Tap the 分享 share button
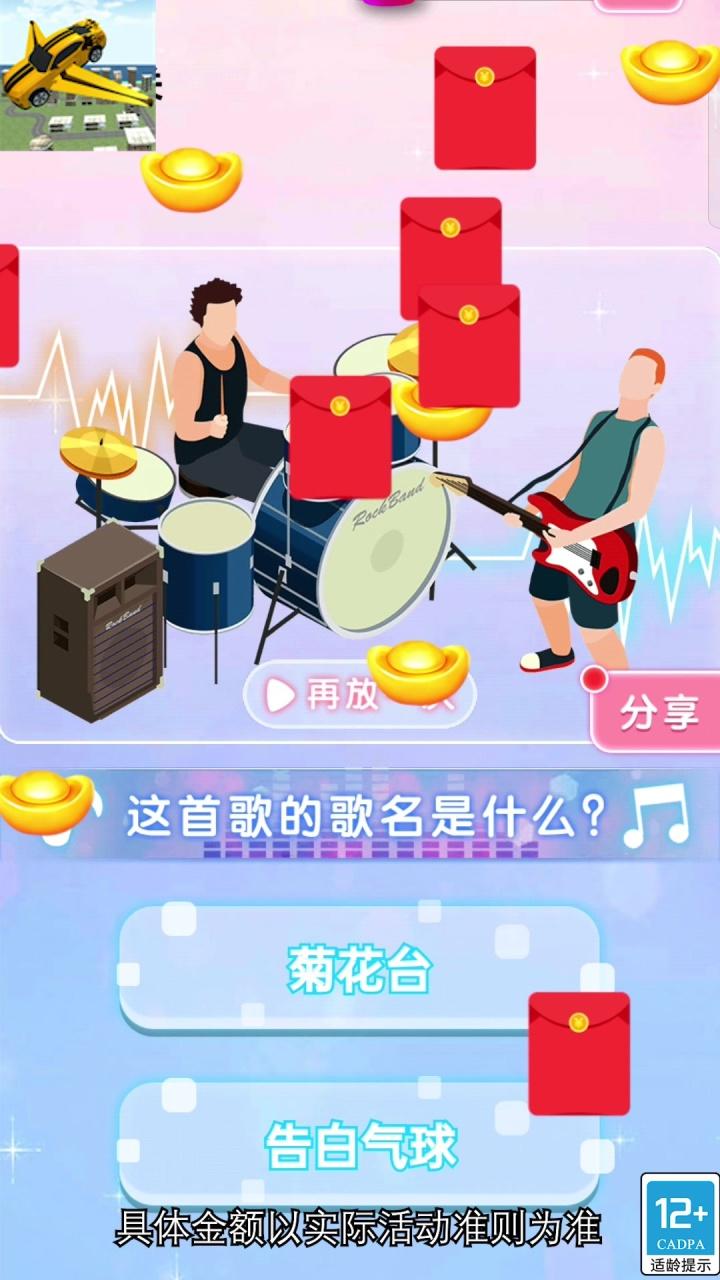 click(x=657, y=713)
